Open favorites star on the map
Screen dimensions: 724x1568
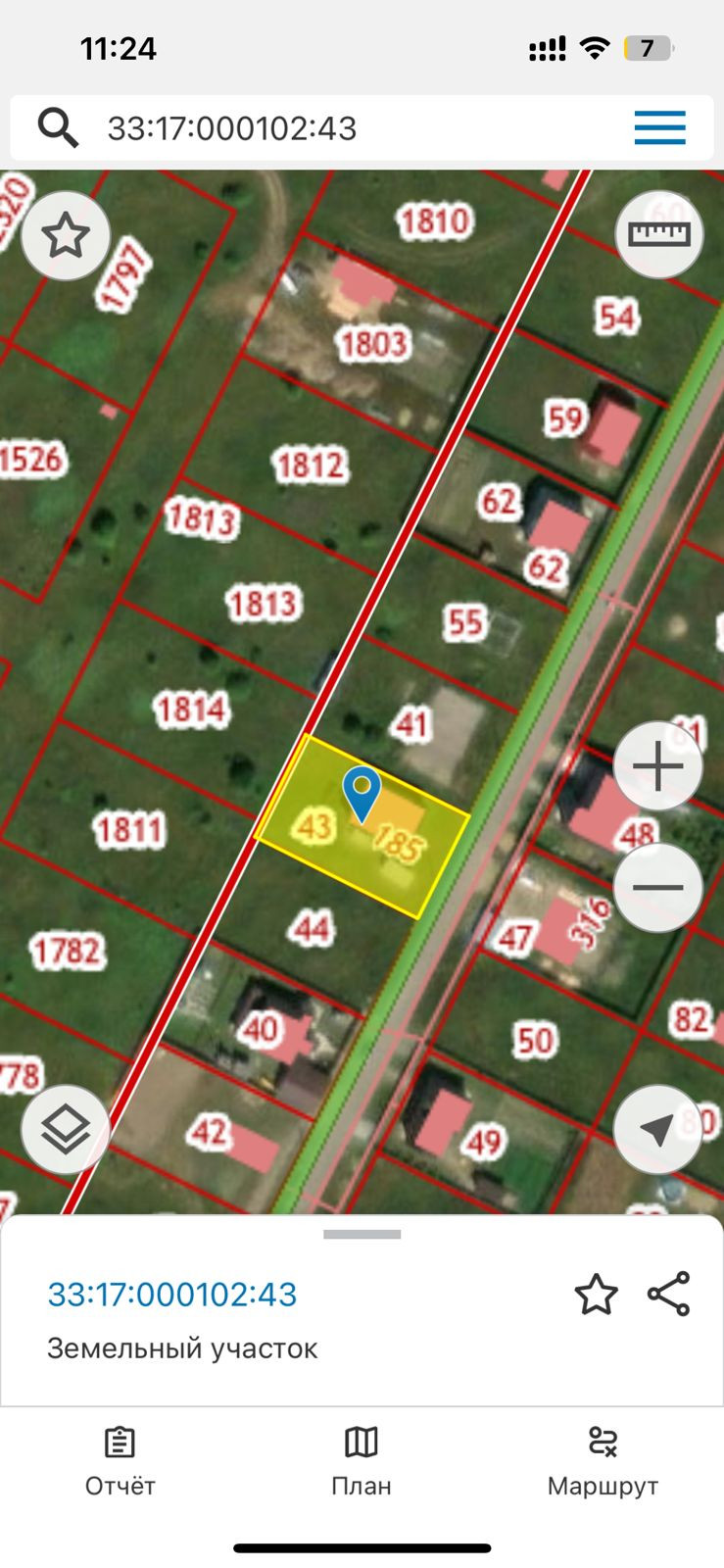point(66,236)
